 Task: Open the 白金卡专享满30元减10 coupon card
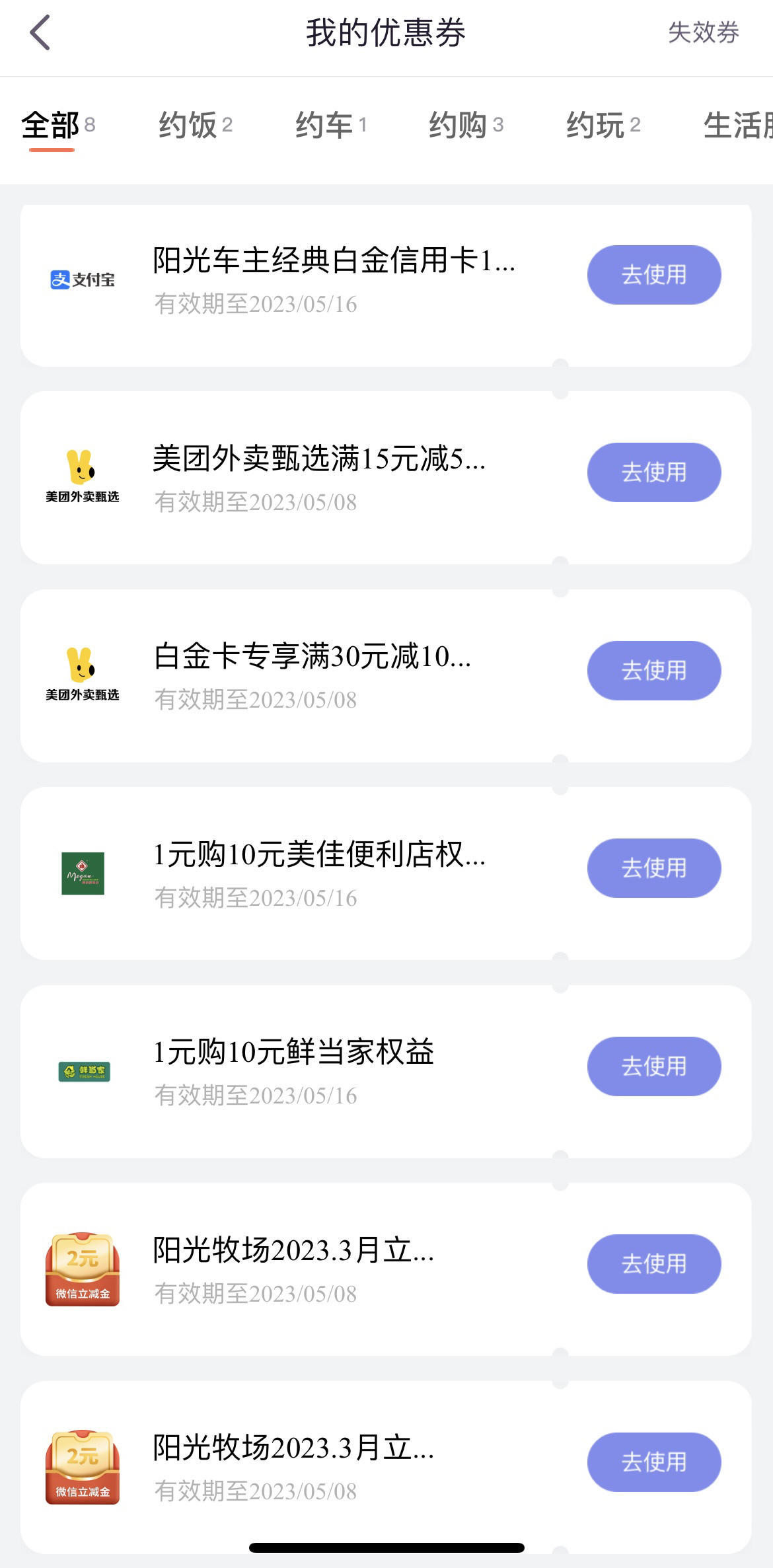[386, 676]
